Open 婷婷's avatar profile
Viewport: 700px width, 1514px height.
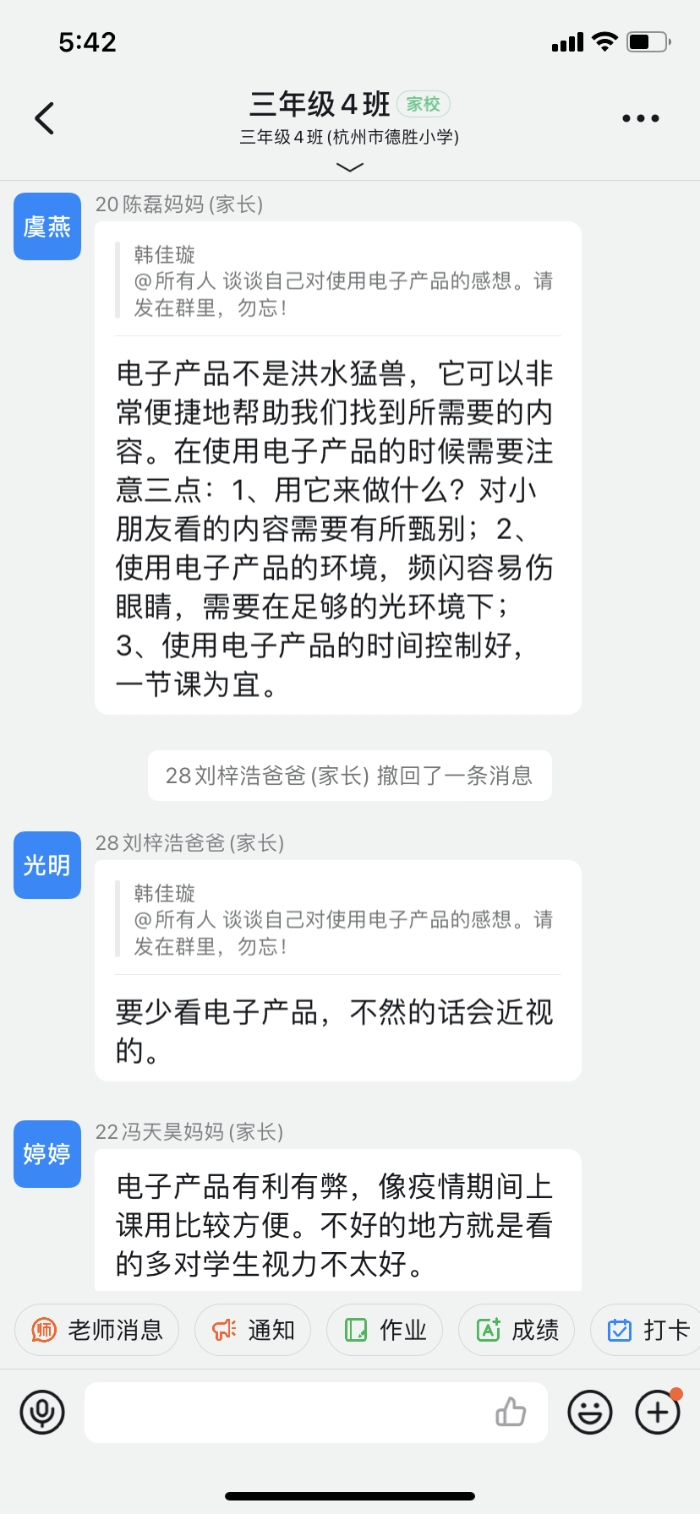click(47, 1154)
